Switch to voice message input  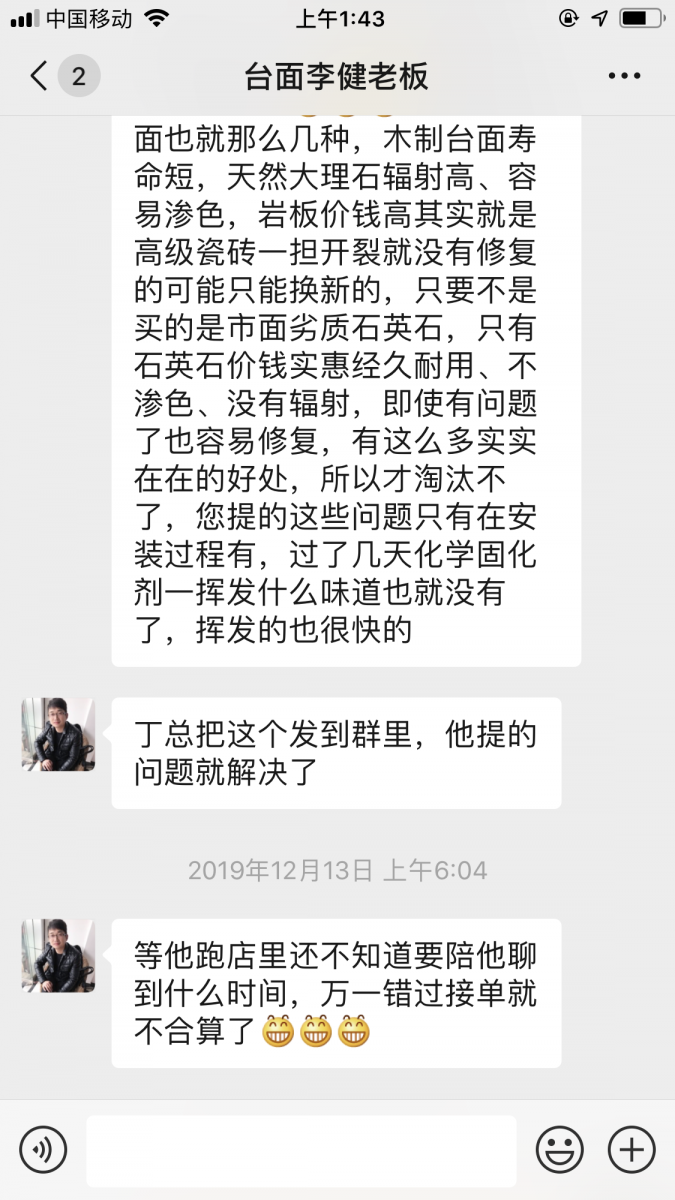tap(43, 1150)
